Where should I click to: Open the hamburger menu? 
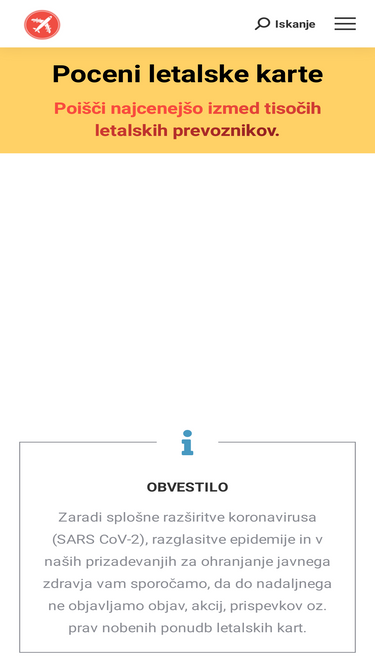[x=345, y=24]
